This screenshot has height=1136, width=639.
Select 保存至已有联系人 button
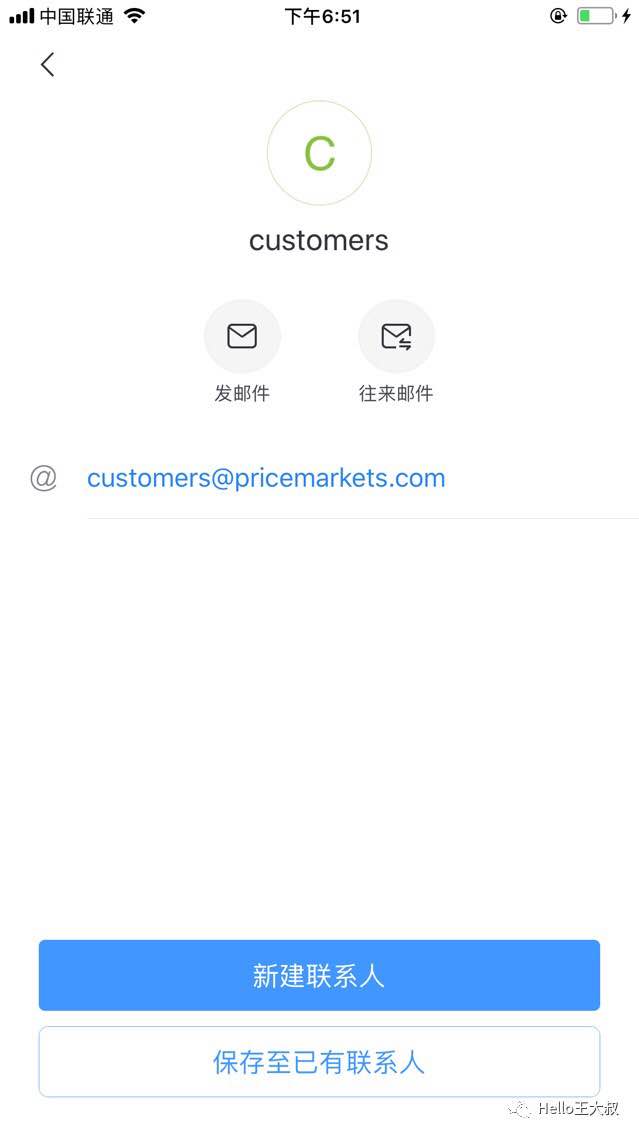(319, 1061)
